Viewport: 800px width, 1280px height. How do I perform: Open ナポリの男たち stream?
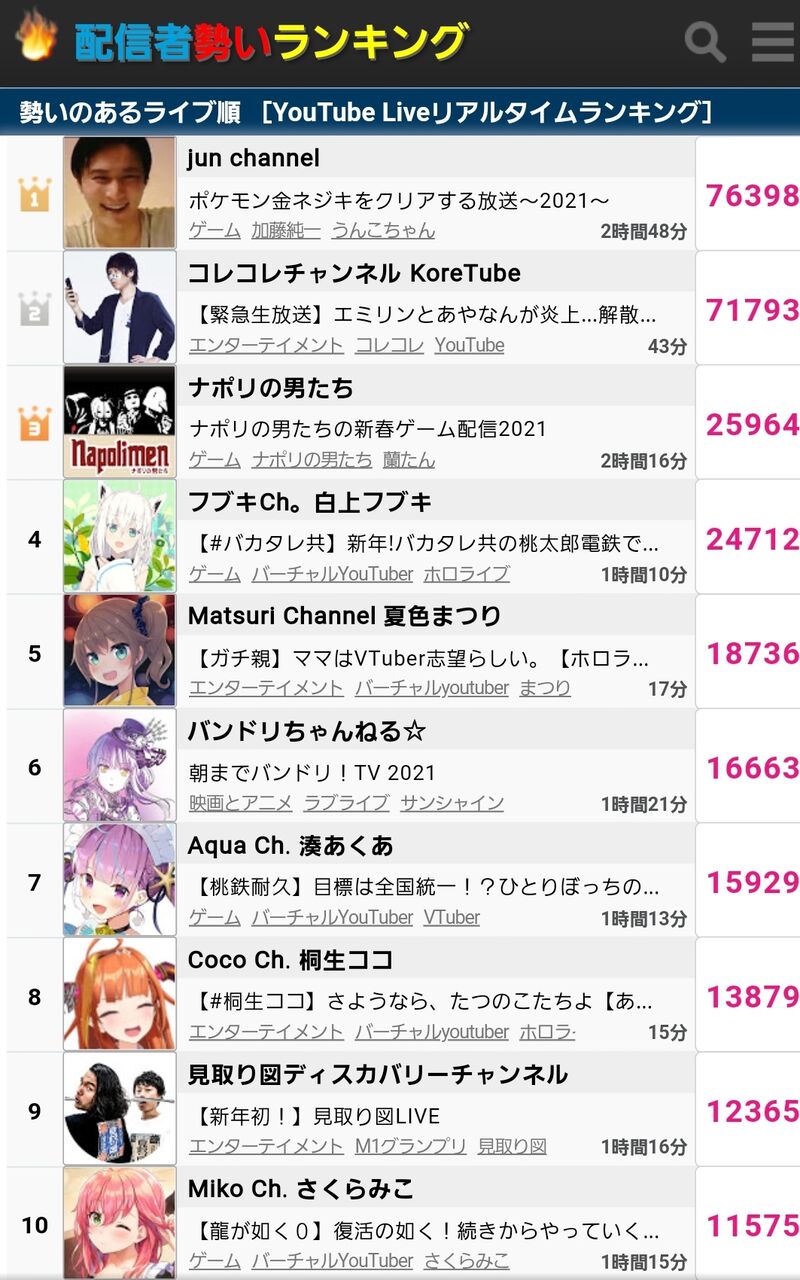271,388
